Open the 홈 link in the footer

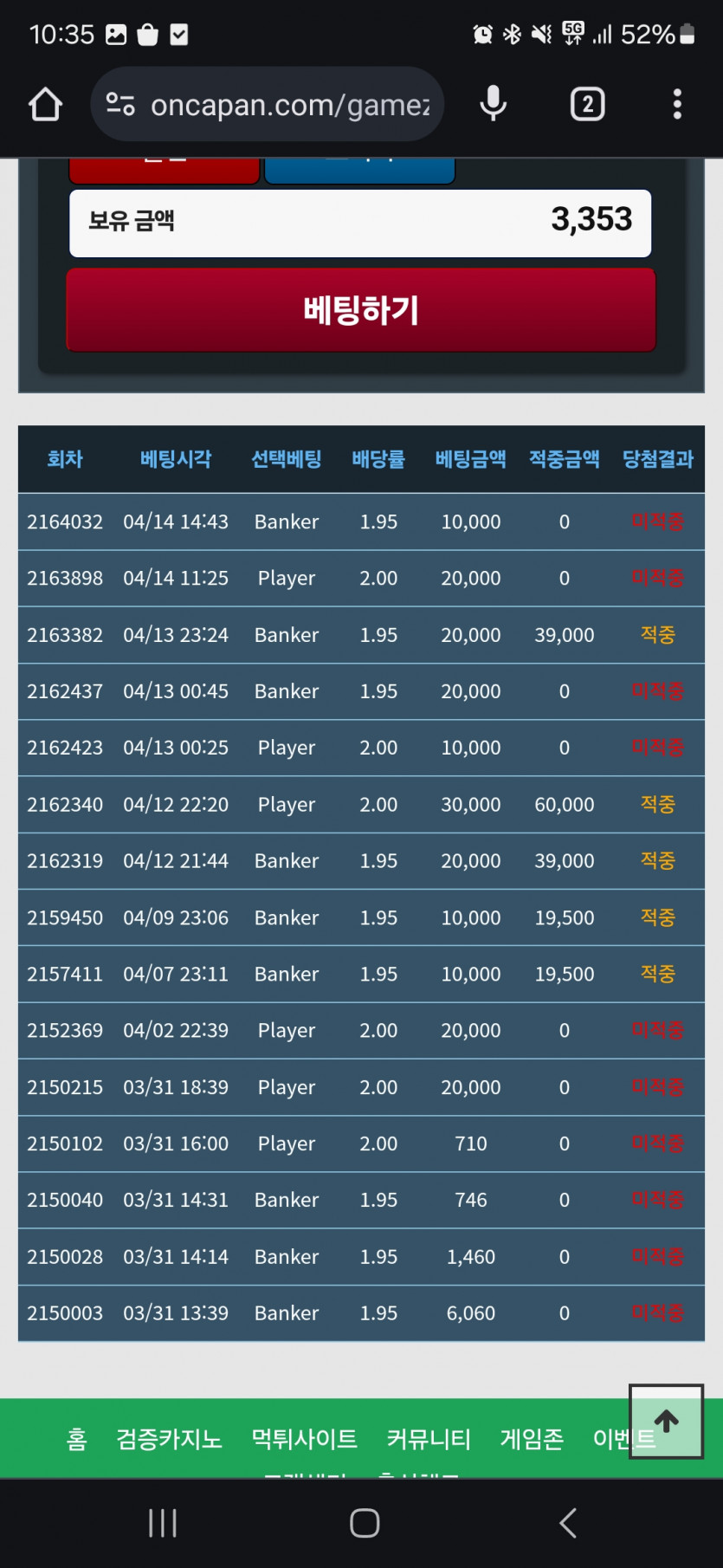tap(77, 1440)
